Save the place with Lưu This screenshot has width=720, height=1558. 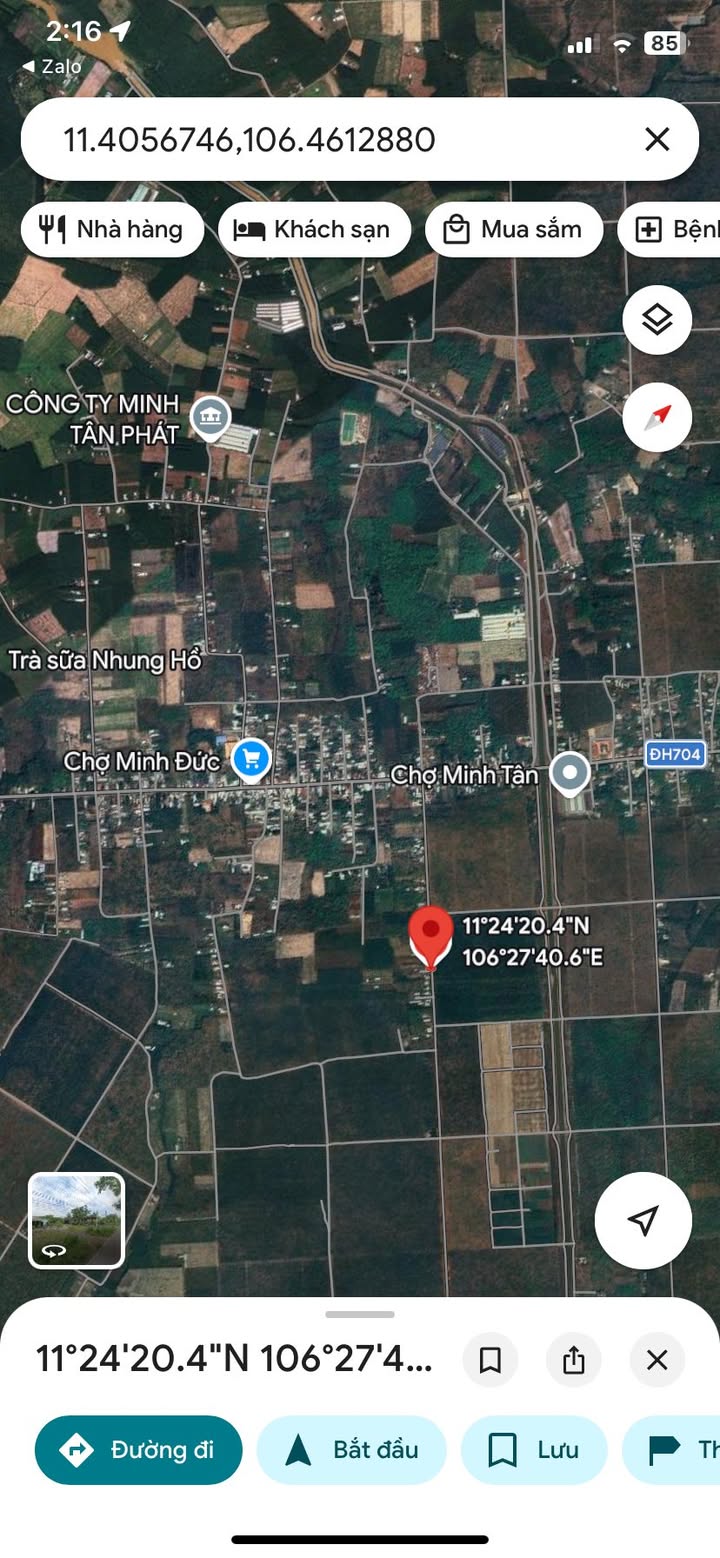[x=534, y=1450]
